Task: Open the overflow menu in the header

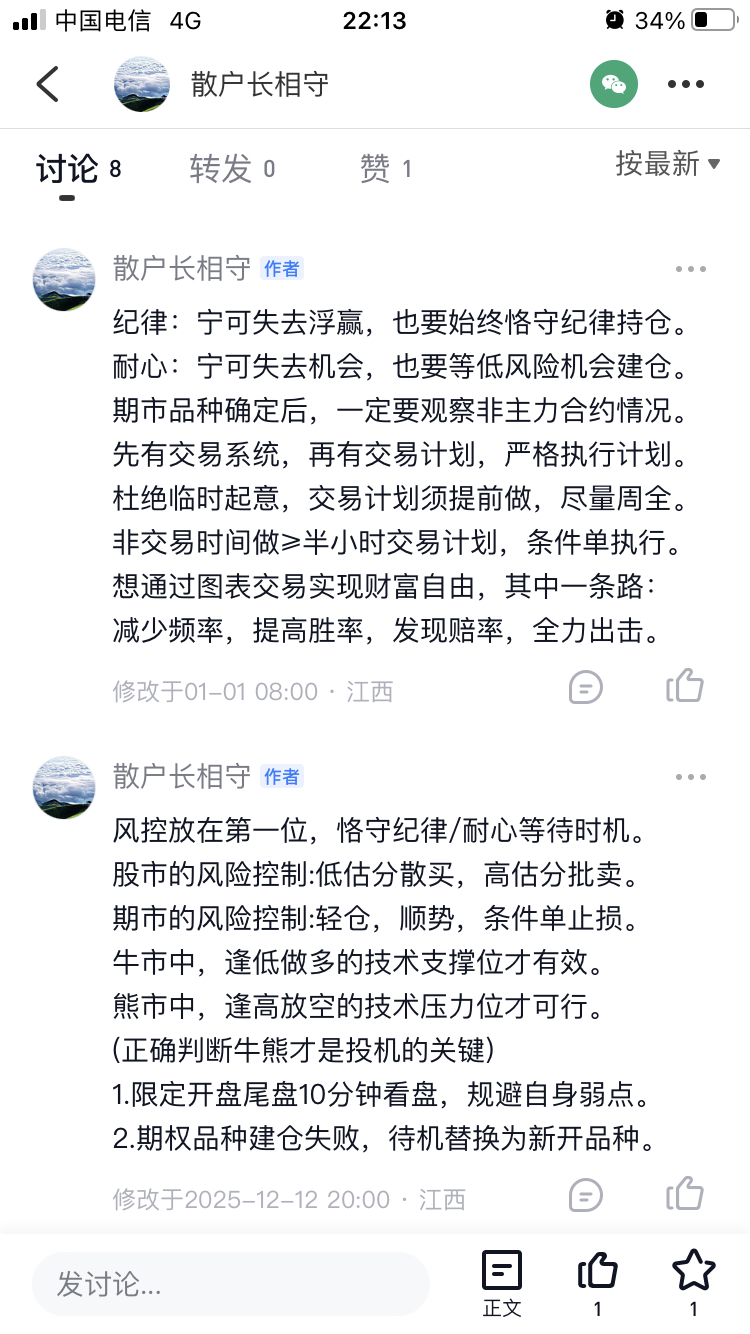Action: tap(686, 84)
